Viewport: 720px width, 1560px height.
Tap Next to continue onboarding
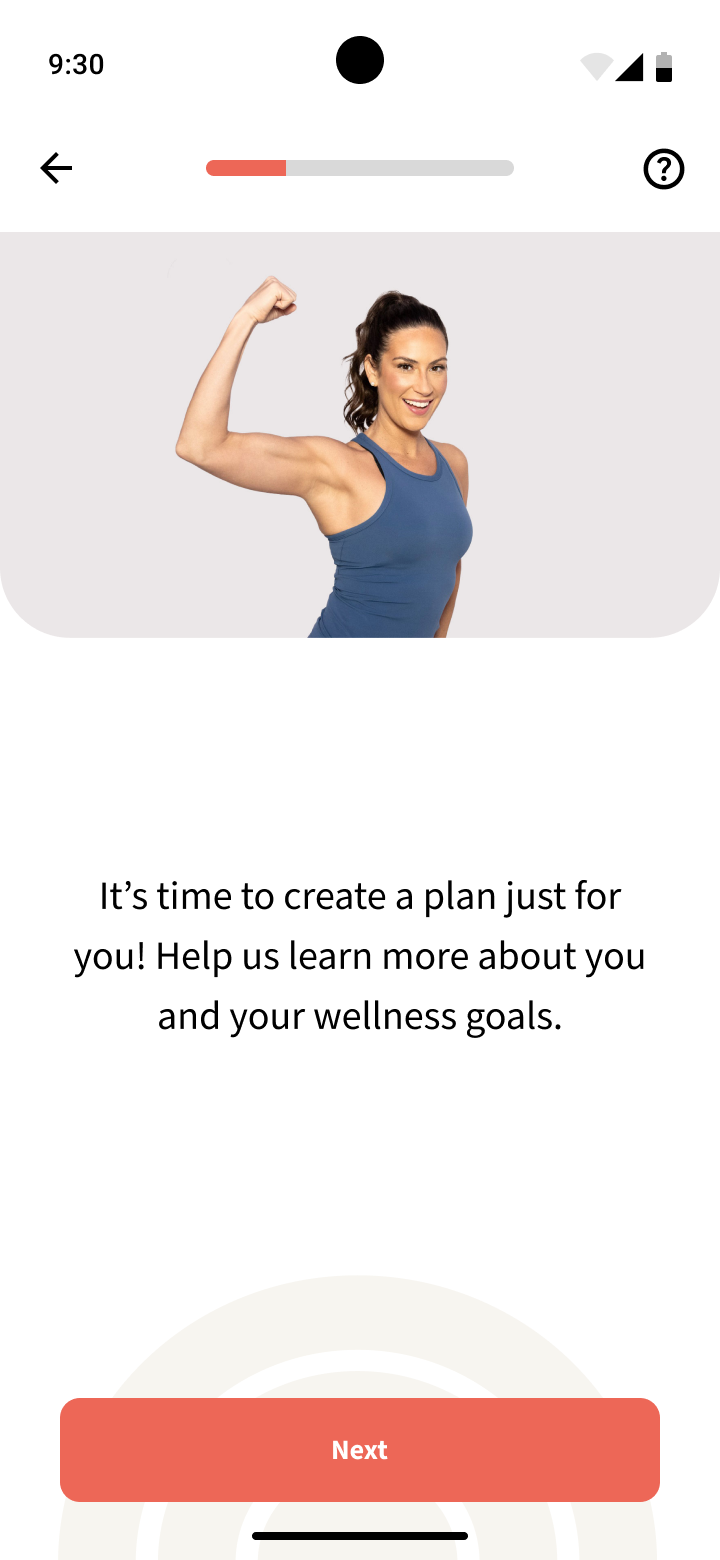(360, 1449)
